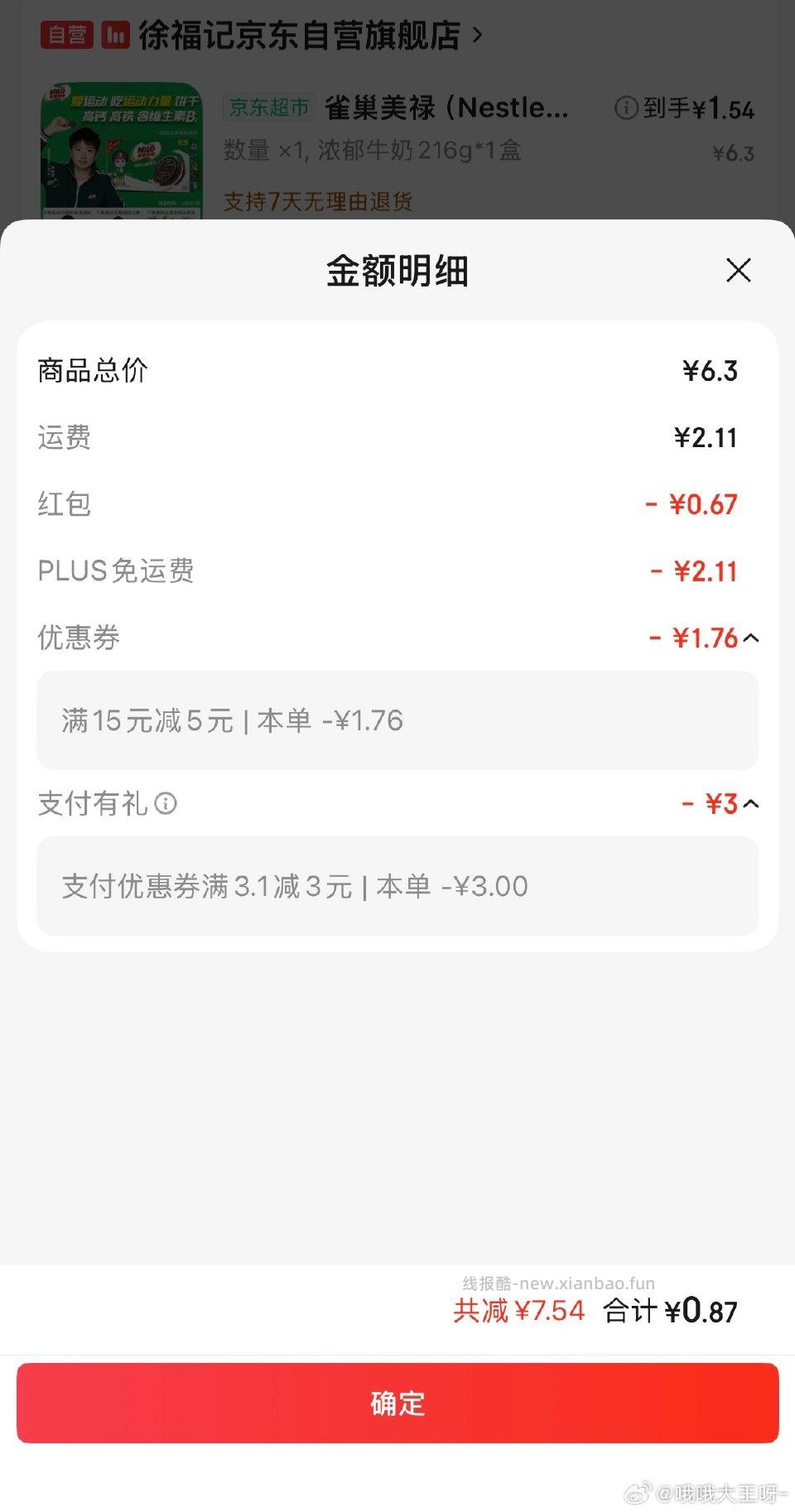Click the 支持7天无理由退货 link
This screenshot has width=795, height=1512.
(x=318, y=202)
